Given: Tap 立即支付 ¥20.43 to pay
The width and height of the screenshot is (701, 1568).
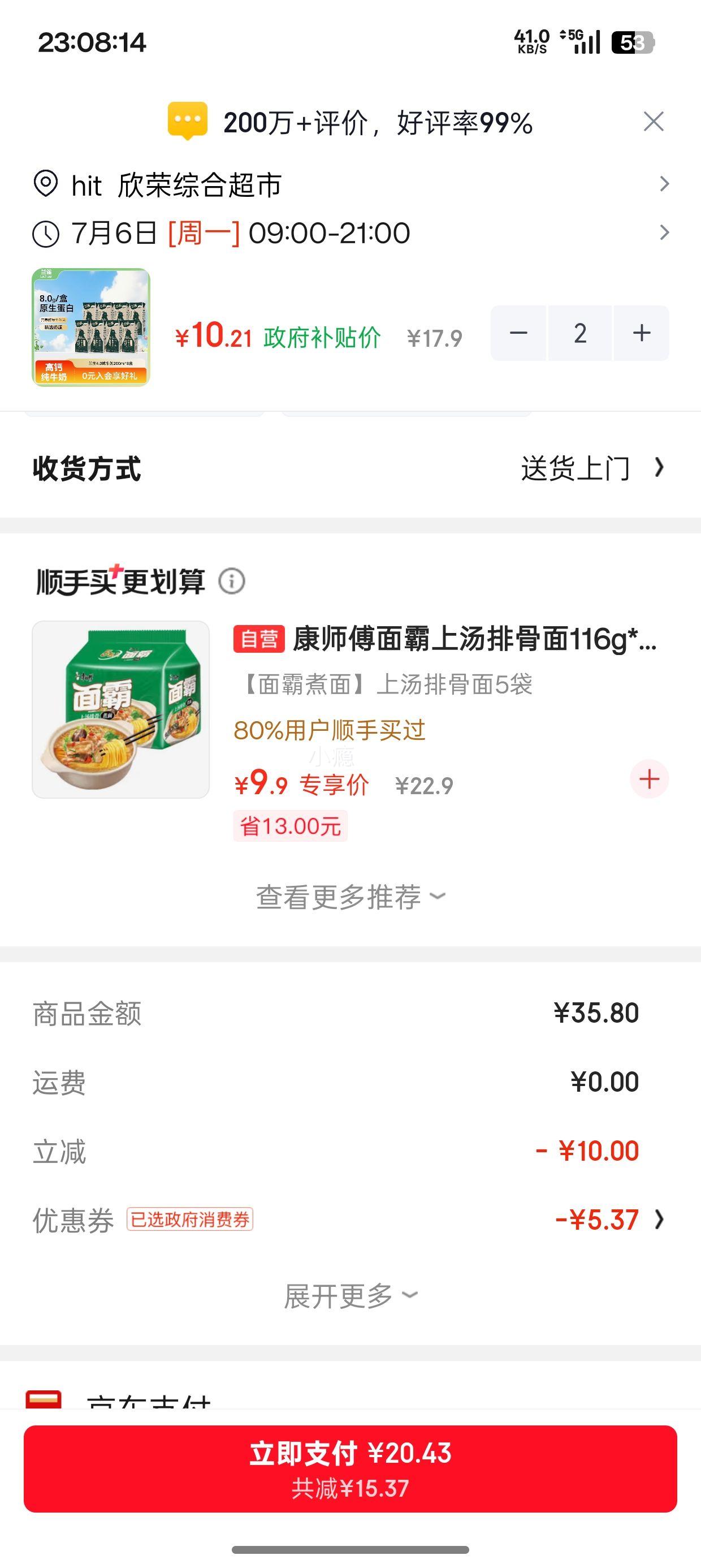Looking at the screenshot, I should click(x=350, y=1469).
